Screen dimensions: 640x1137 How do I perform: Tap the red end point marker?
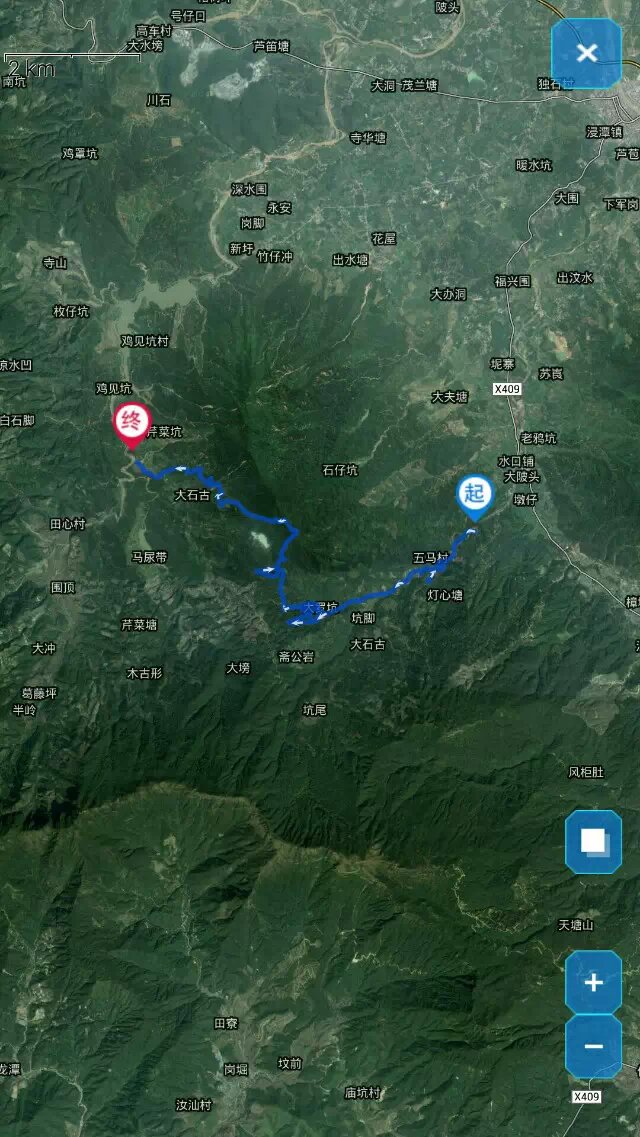click(130, 424)
